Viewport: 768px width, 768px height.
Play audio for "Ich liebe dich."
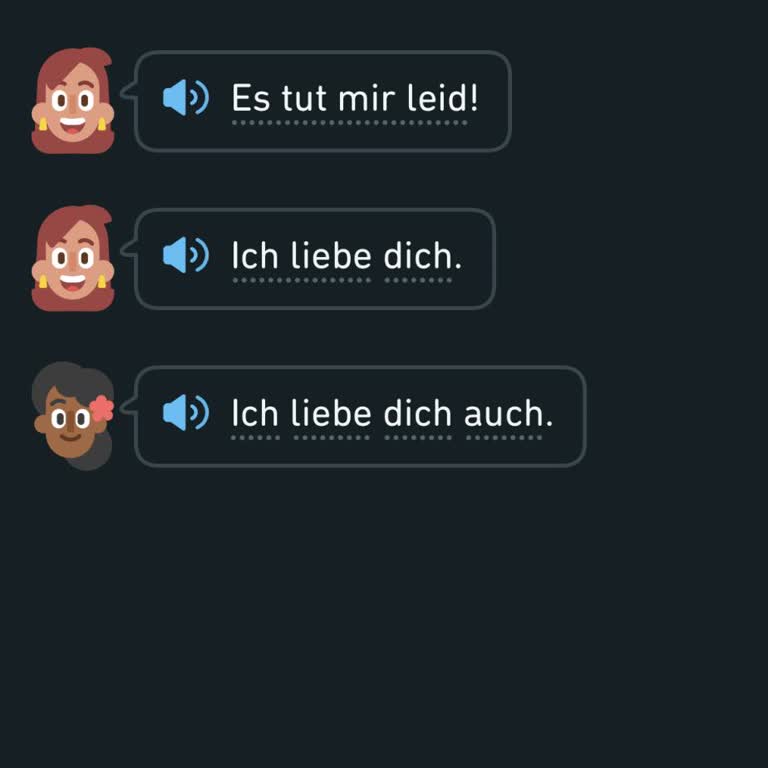click(185, 256)
